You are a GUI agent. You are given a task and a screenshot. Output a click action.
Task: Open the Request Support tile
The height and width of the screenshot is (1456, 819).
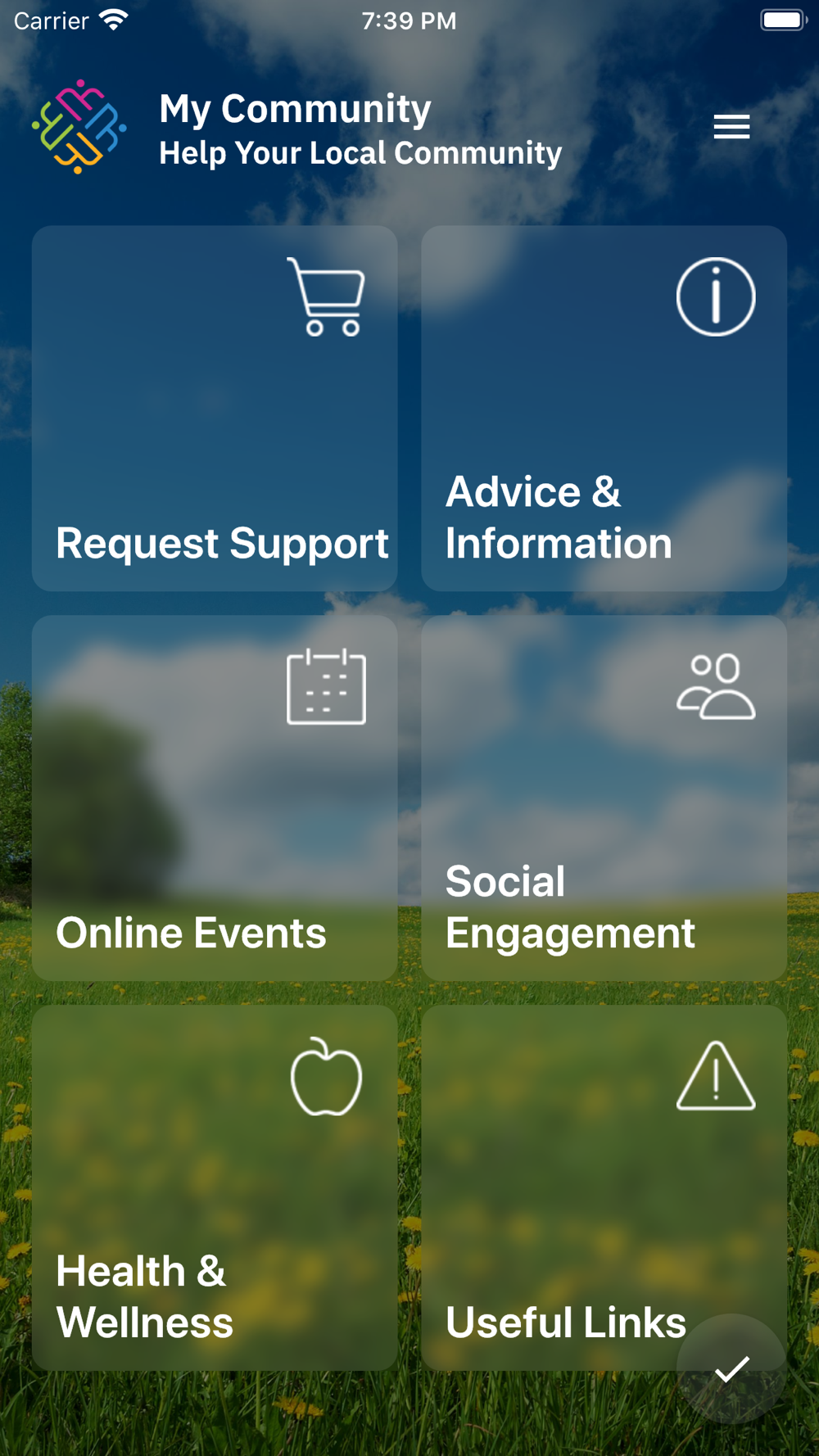(x=215, y=409)
